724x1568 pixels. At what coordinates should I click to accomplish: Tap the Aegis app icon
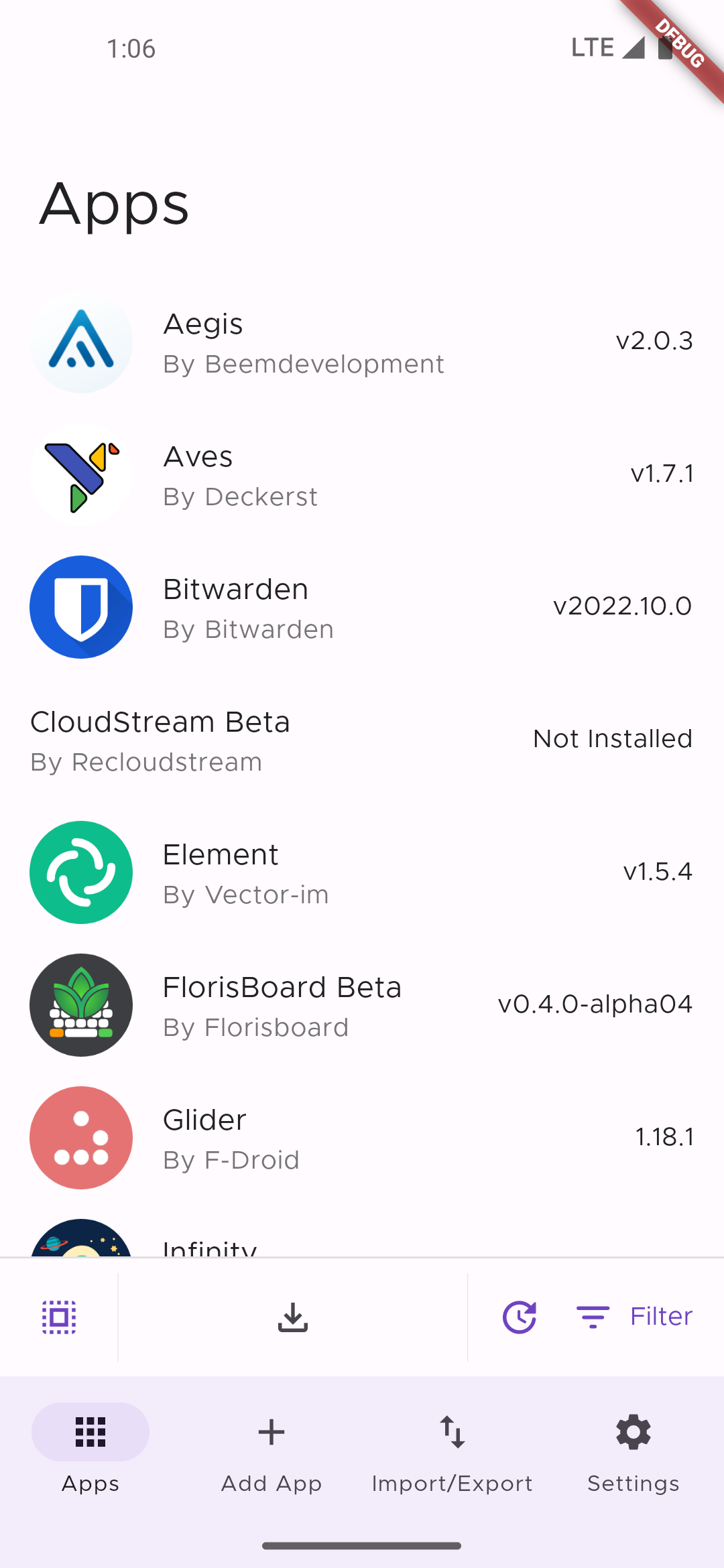pyautogui.click(x=81, y=342)
